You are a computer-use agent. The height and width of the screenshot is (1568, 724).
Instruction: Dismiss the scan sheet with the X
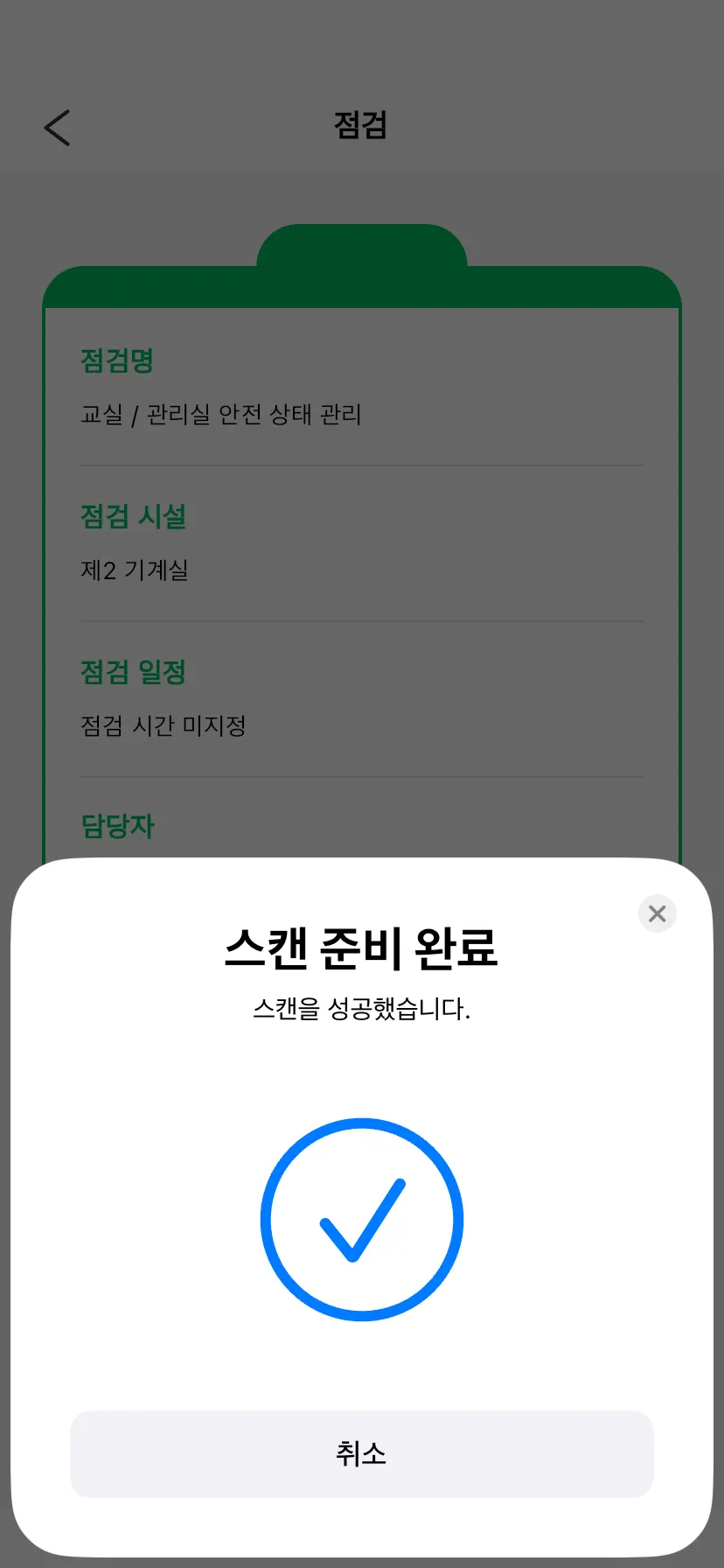658,913
